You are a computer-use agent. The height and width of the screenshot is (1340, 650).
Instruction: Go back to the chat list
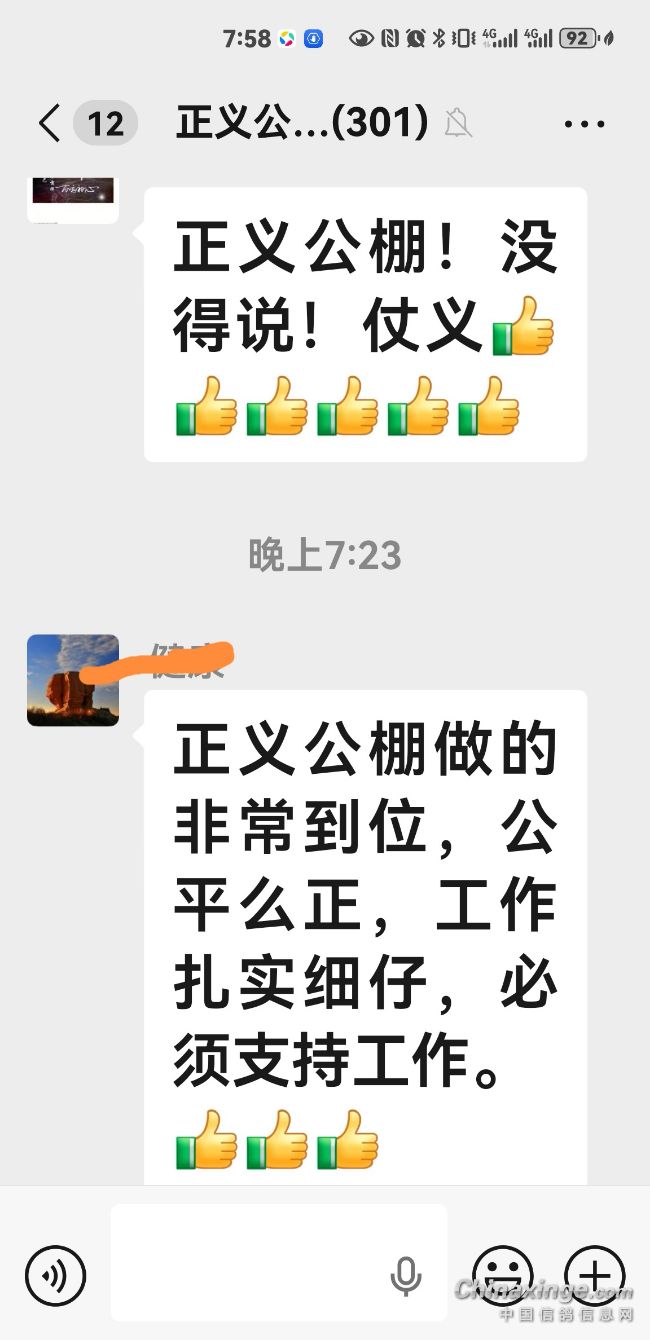[50, 124]
